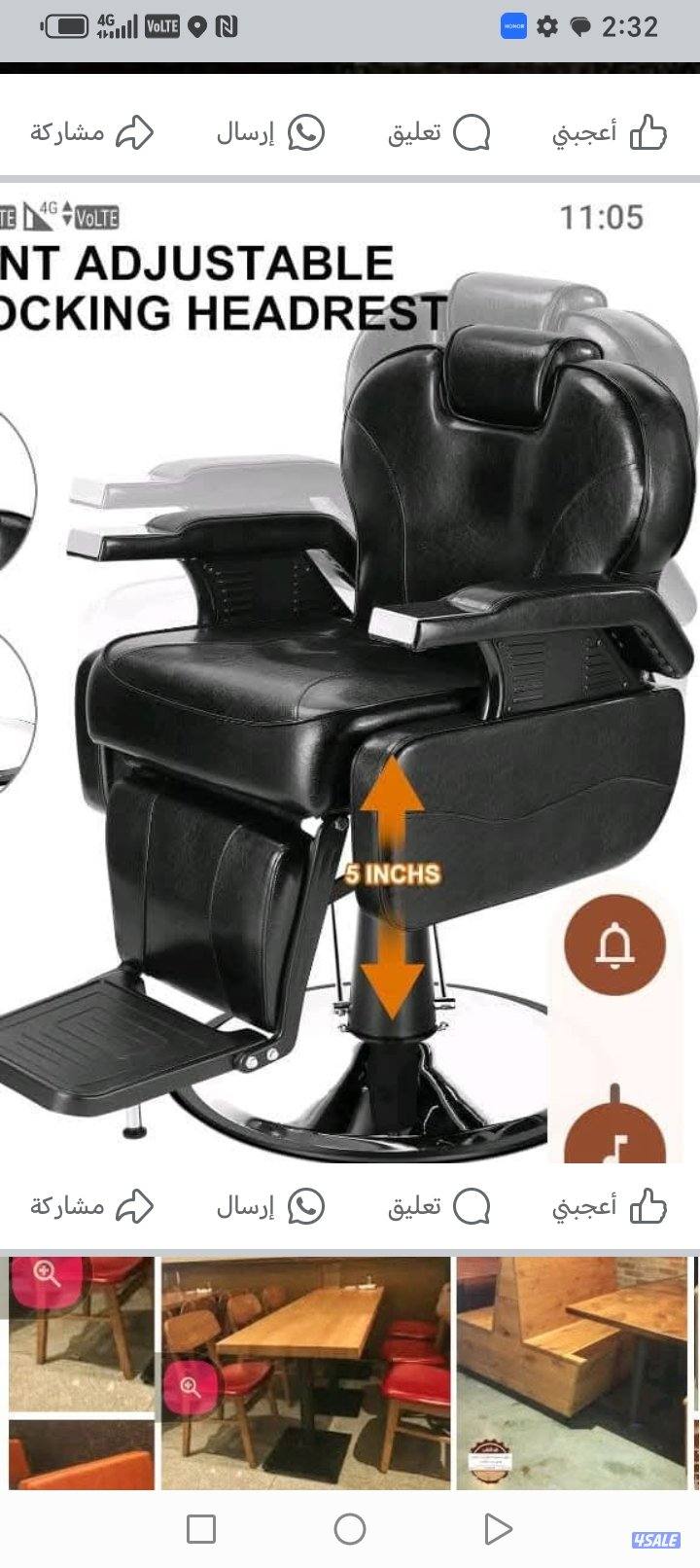Share the post above the chair photo

[x=91, y=132]
